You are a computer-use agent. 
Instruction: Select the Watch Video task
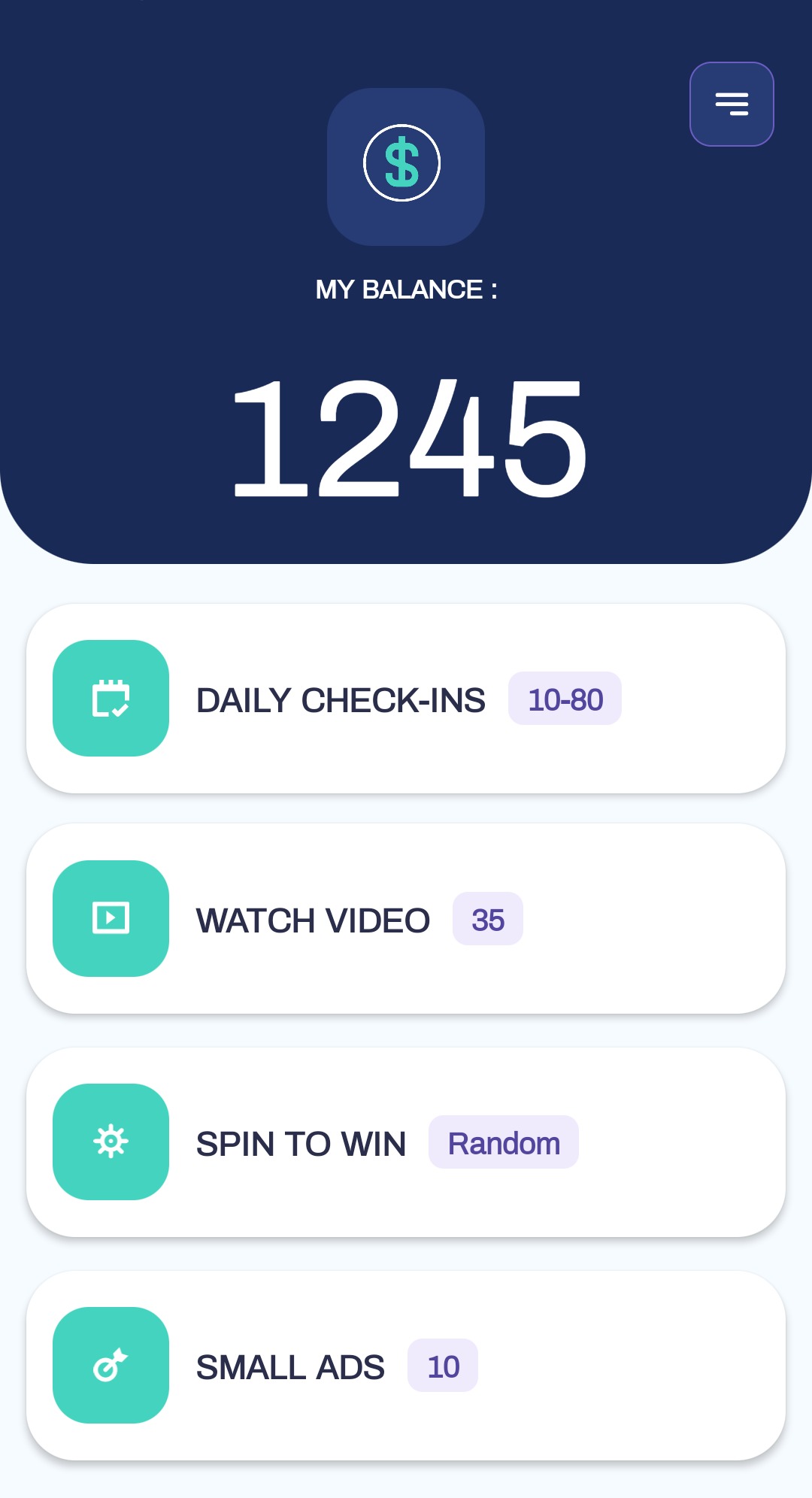coord(406,918)
